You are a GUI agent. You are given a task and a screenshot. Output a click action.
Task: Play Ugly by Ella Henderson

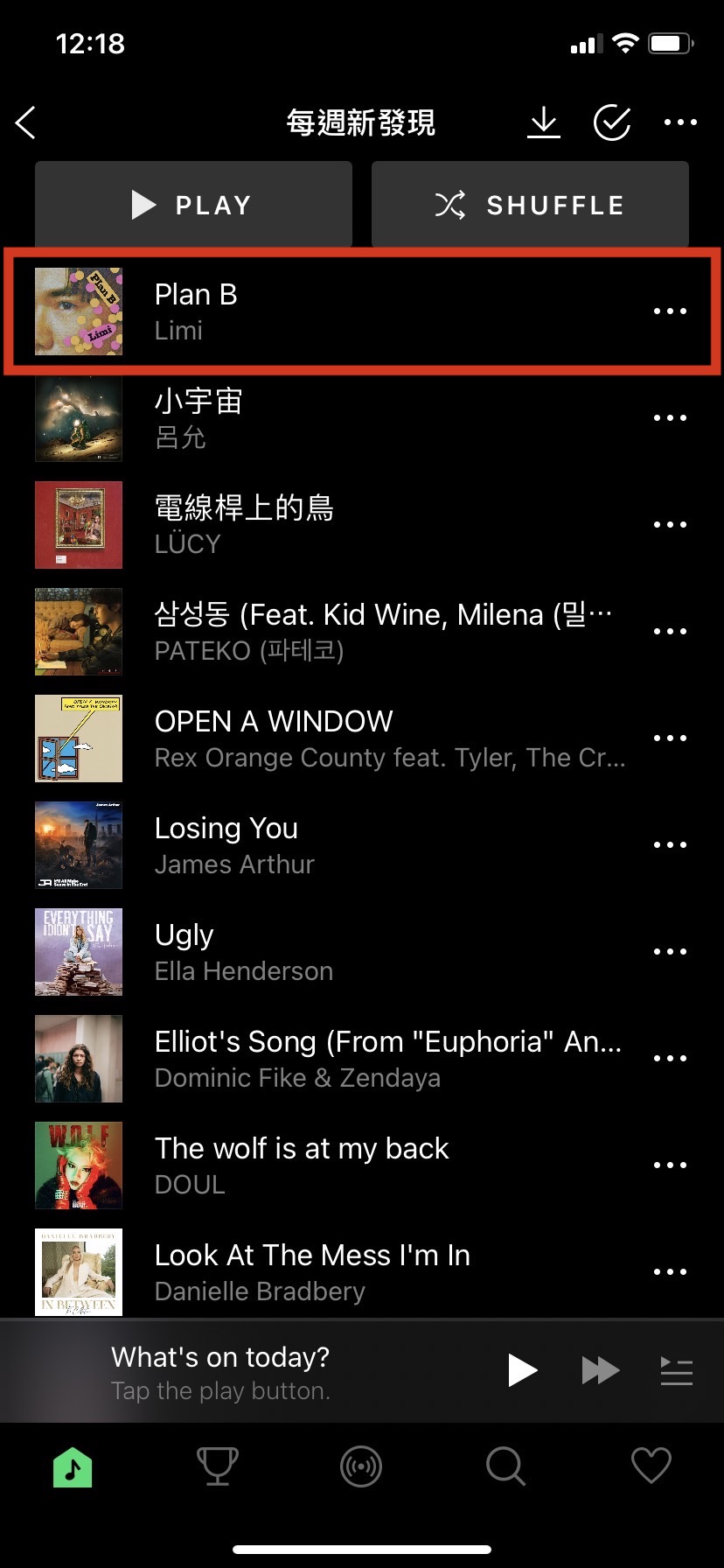tap(350, 952)
